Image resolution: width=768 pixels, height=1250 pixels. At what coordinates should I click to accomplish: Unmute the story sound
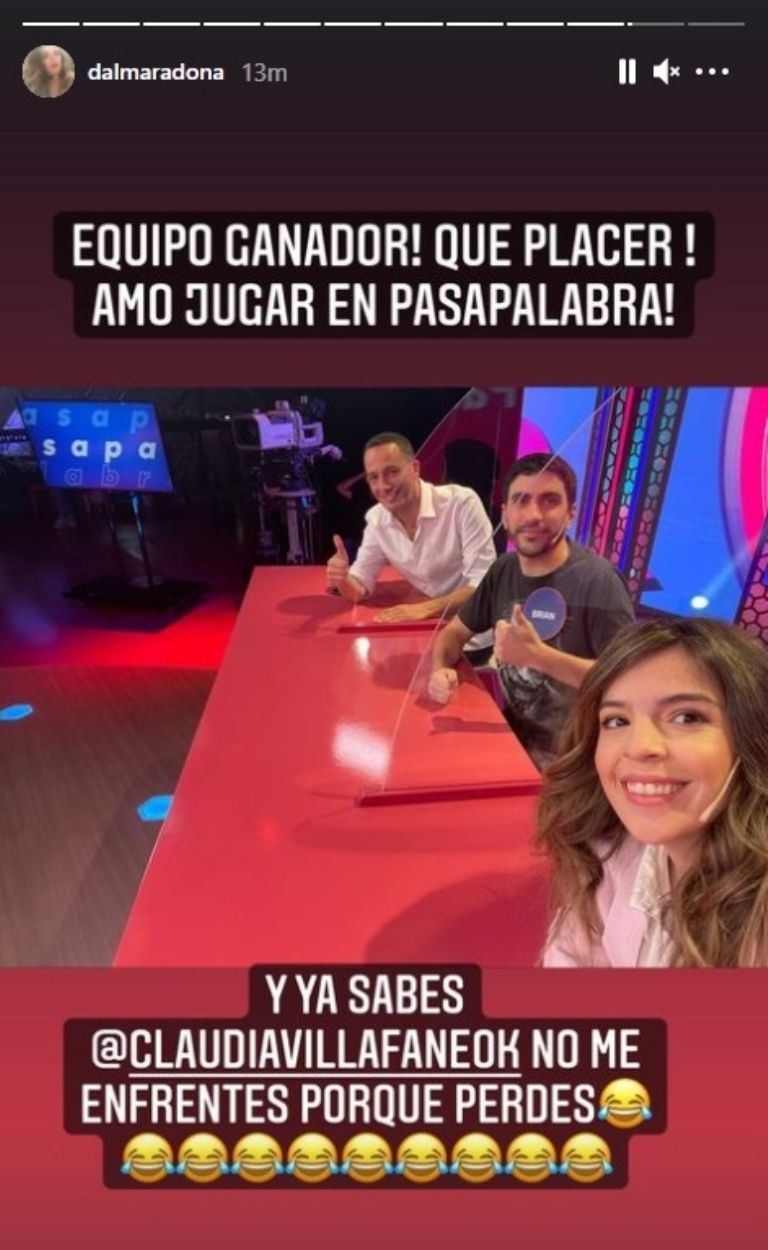pos(666,72)
